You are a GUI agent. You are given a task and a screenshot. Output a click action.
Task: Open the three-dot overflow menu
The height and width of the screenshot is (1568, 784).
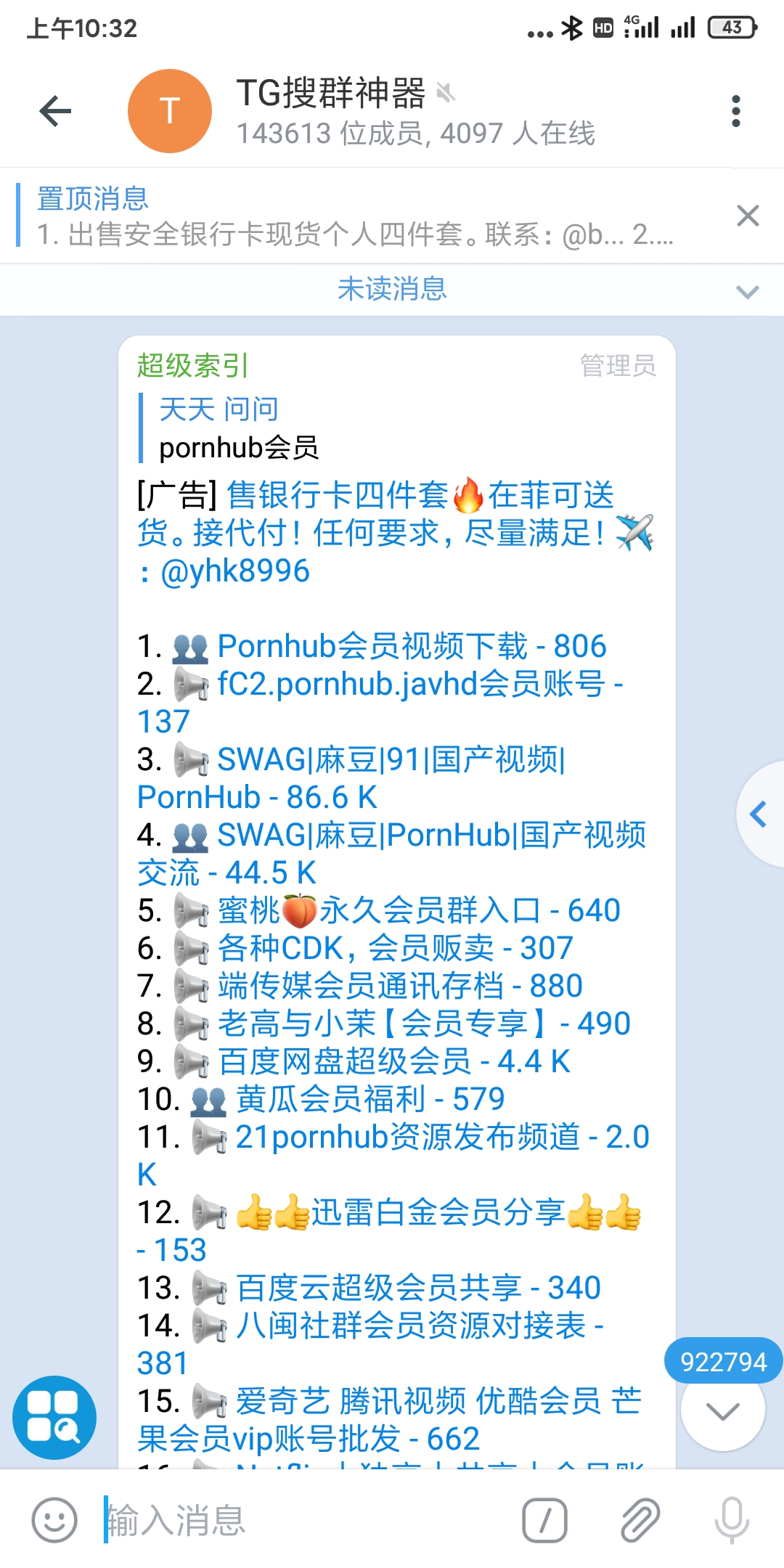(735, 111)
